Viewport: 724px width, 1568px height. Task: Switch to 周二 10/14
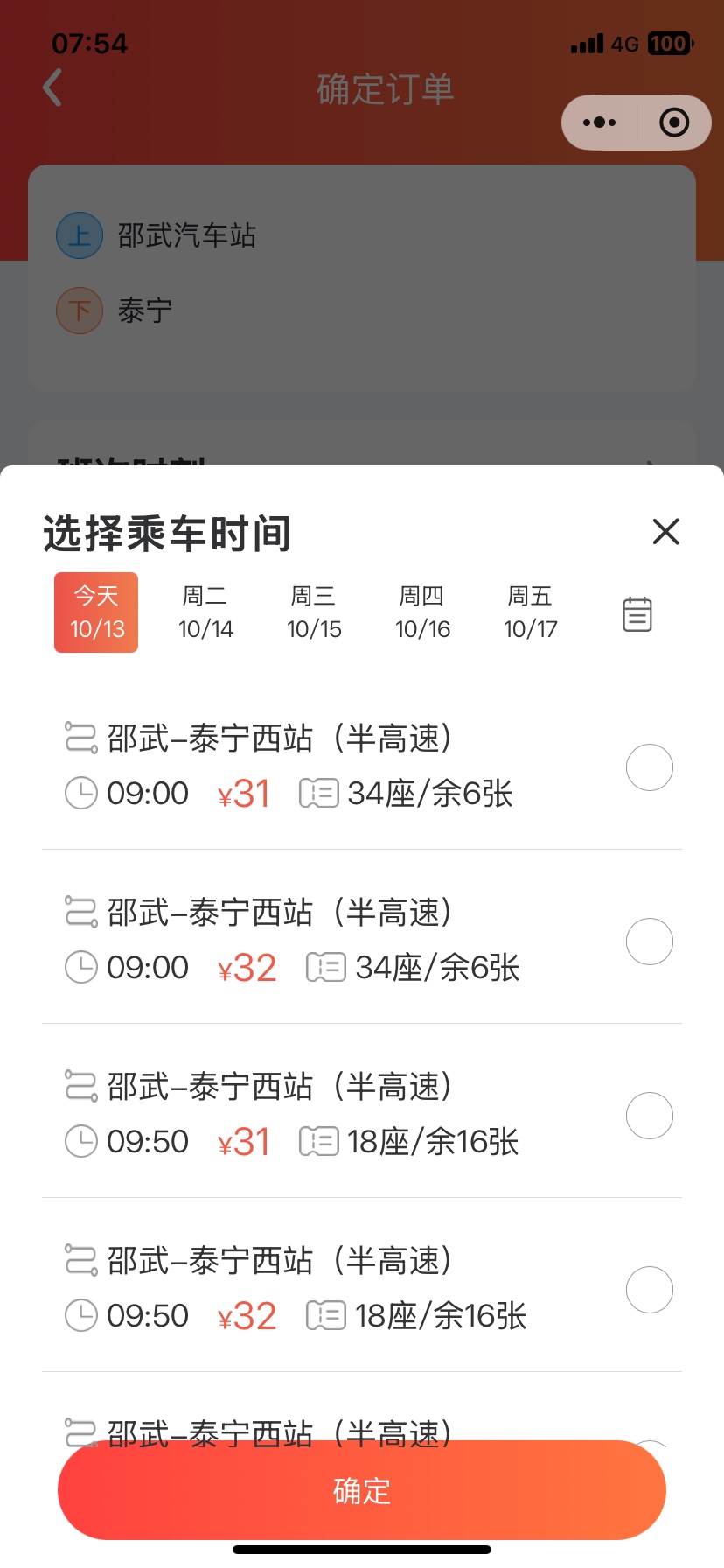205,612
